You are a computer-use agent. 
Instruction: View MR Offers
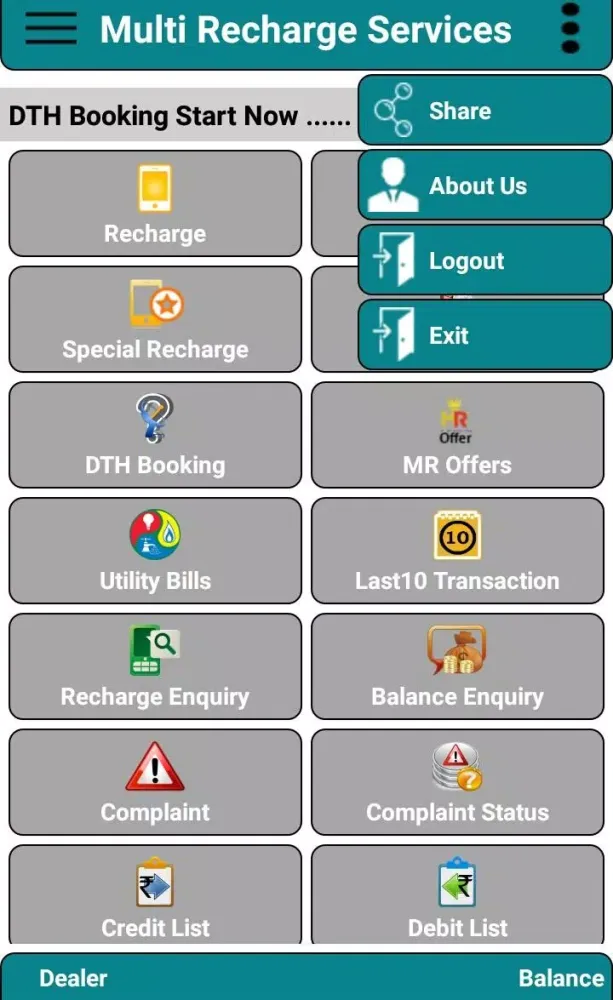(457, 436)
